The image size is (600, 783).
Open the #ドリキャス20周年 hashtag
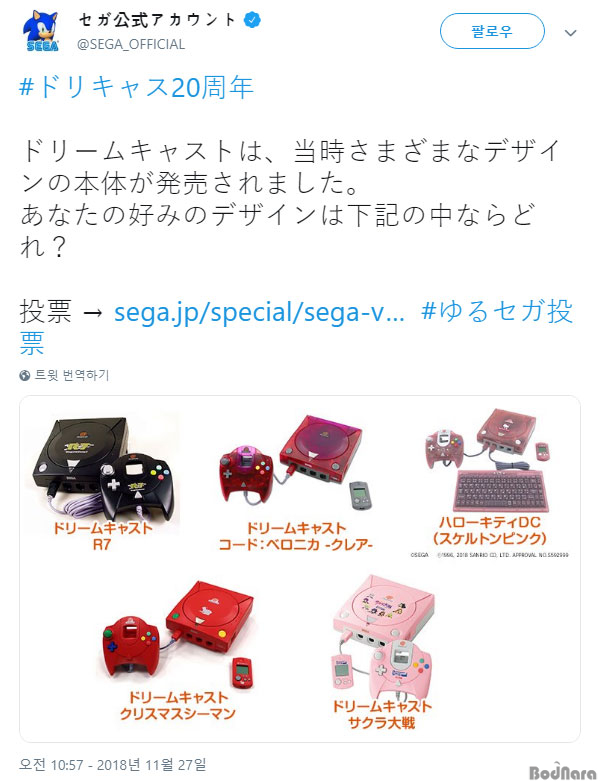pyautogui.click(x=136, y=88)
